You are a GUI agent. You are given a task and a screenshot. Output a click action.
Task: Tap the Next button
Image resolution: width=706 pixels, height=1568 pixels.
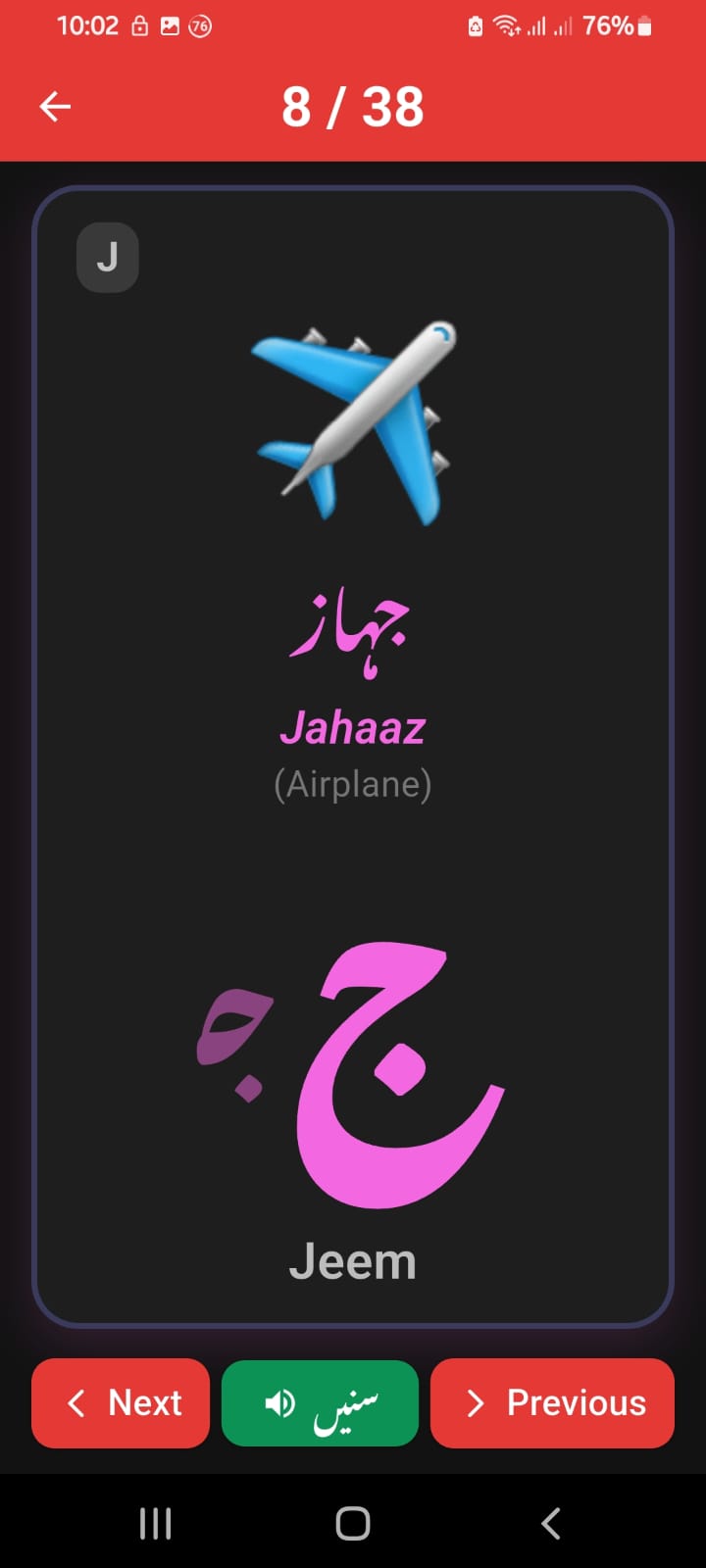point(121,1402)
